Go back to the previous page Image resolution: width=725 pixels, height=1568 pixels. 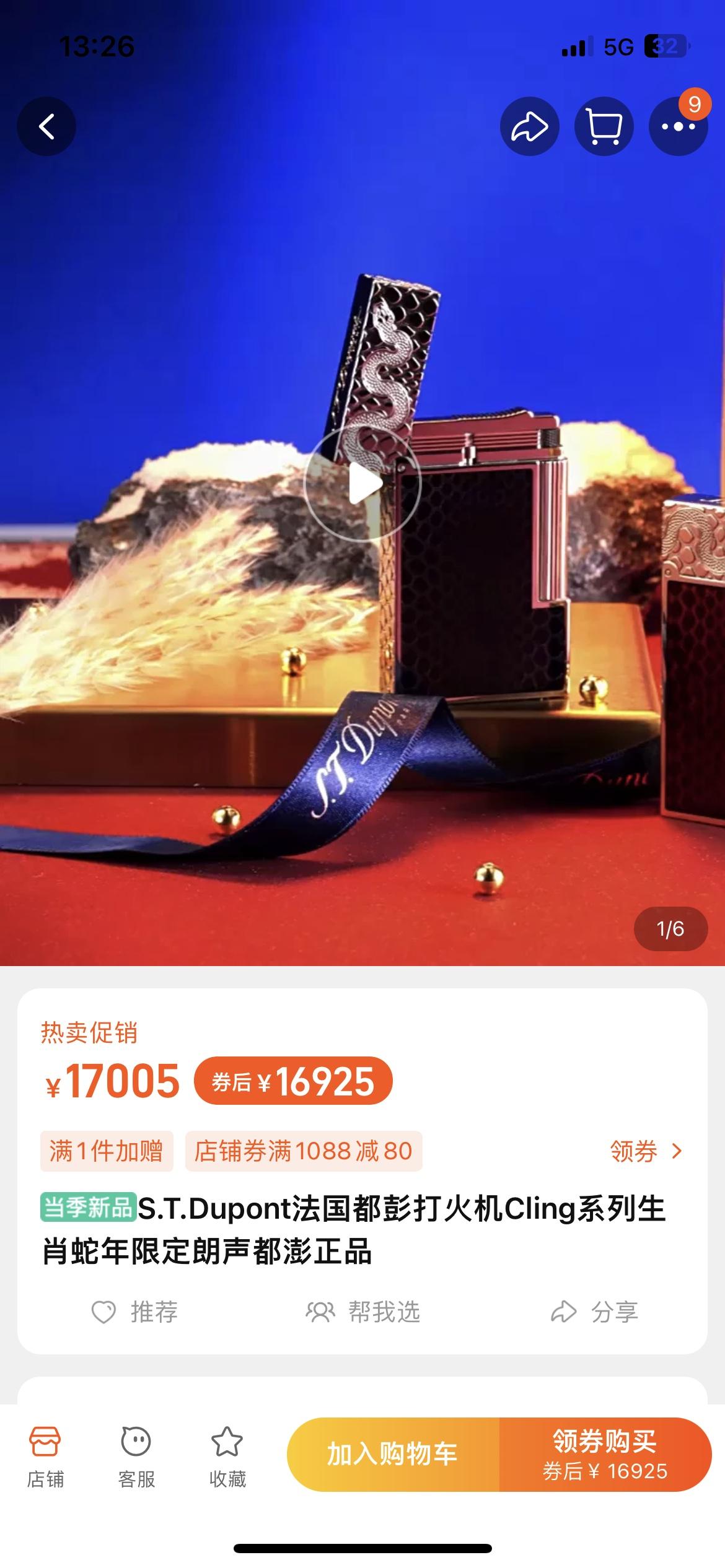pos(46,126)
